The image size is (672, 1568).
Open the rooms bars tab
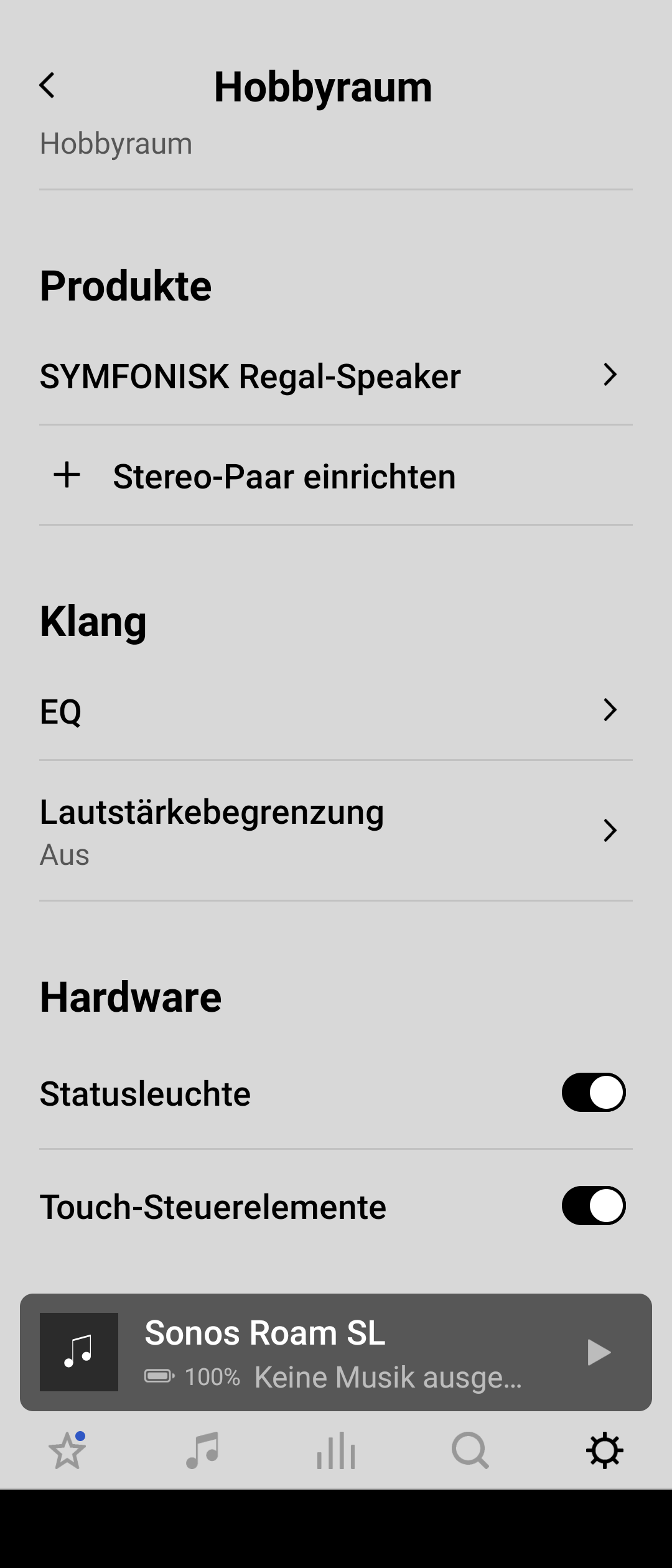pos(336,1451)
